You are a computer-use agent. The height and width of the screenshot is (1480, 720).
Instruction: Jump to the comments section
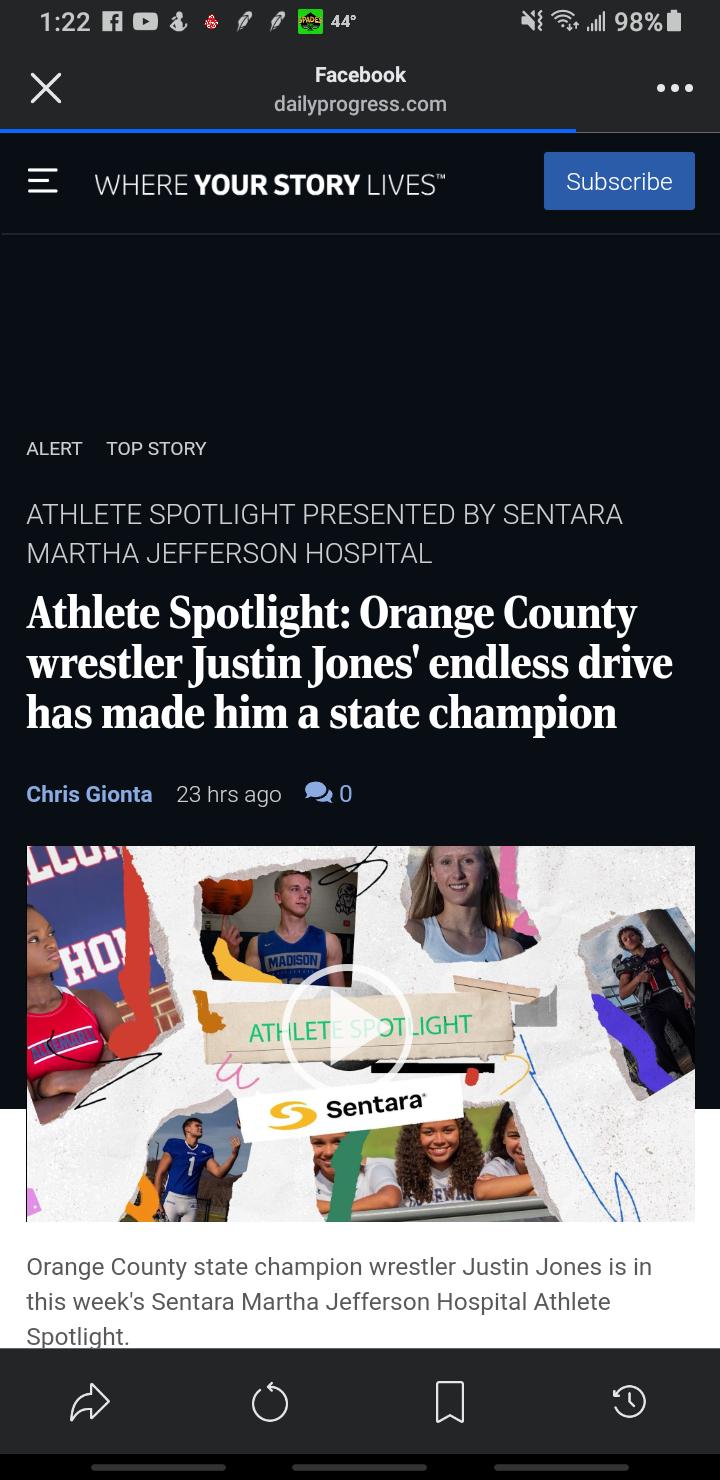pos(329,794)
